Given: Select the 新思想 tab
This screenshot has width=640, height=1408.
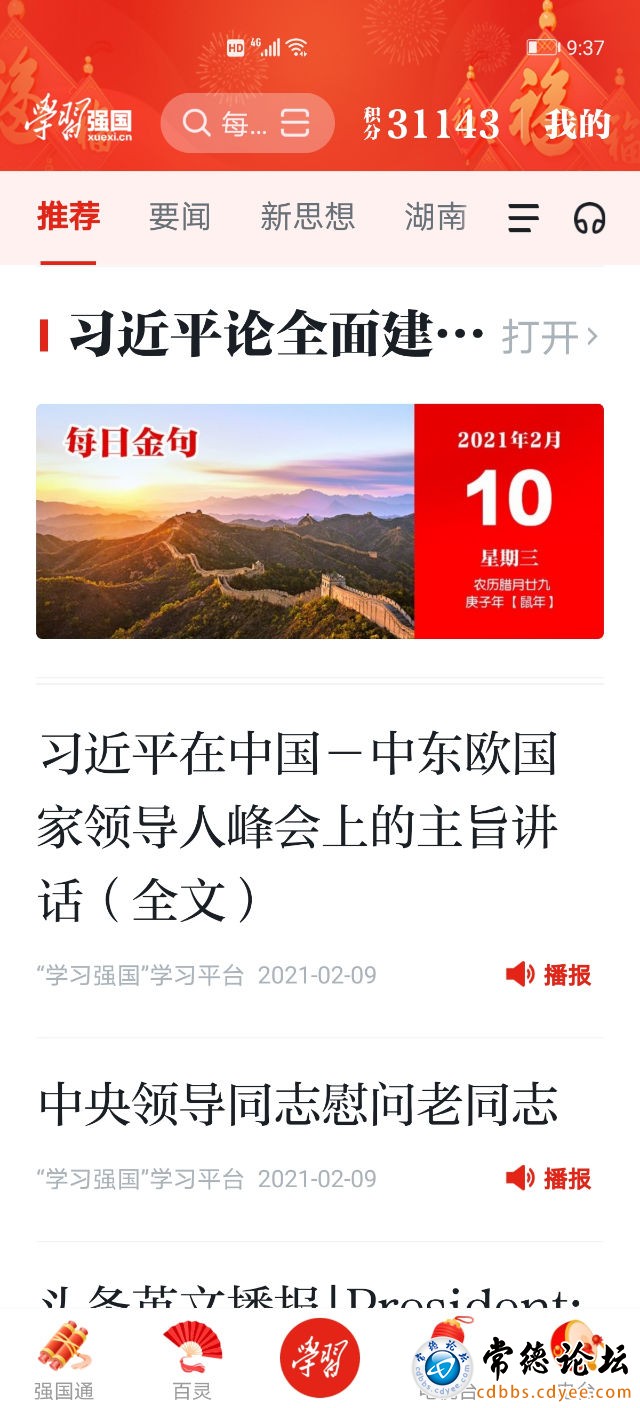Looking at the screenshot, I should [x=307, y=217].
